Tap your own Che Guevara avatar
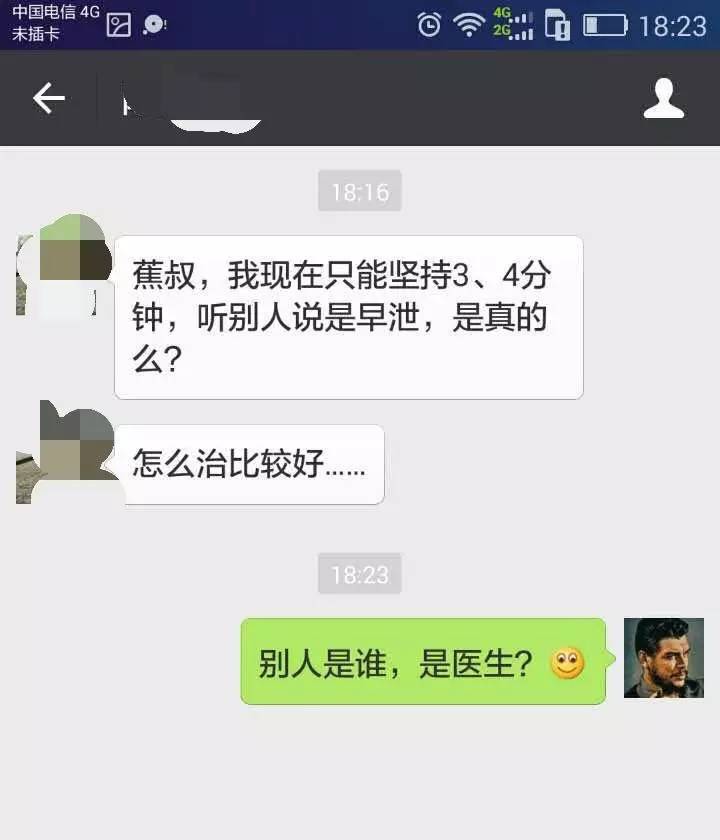The height and width of the screenshot is (840, 720). 662,659
